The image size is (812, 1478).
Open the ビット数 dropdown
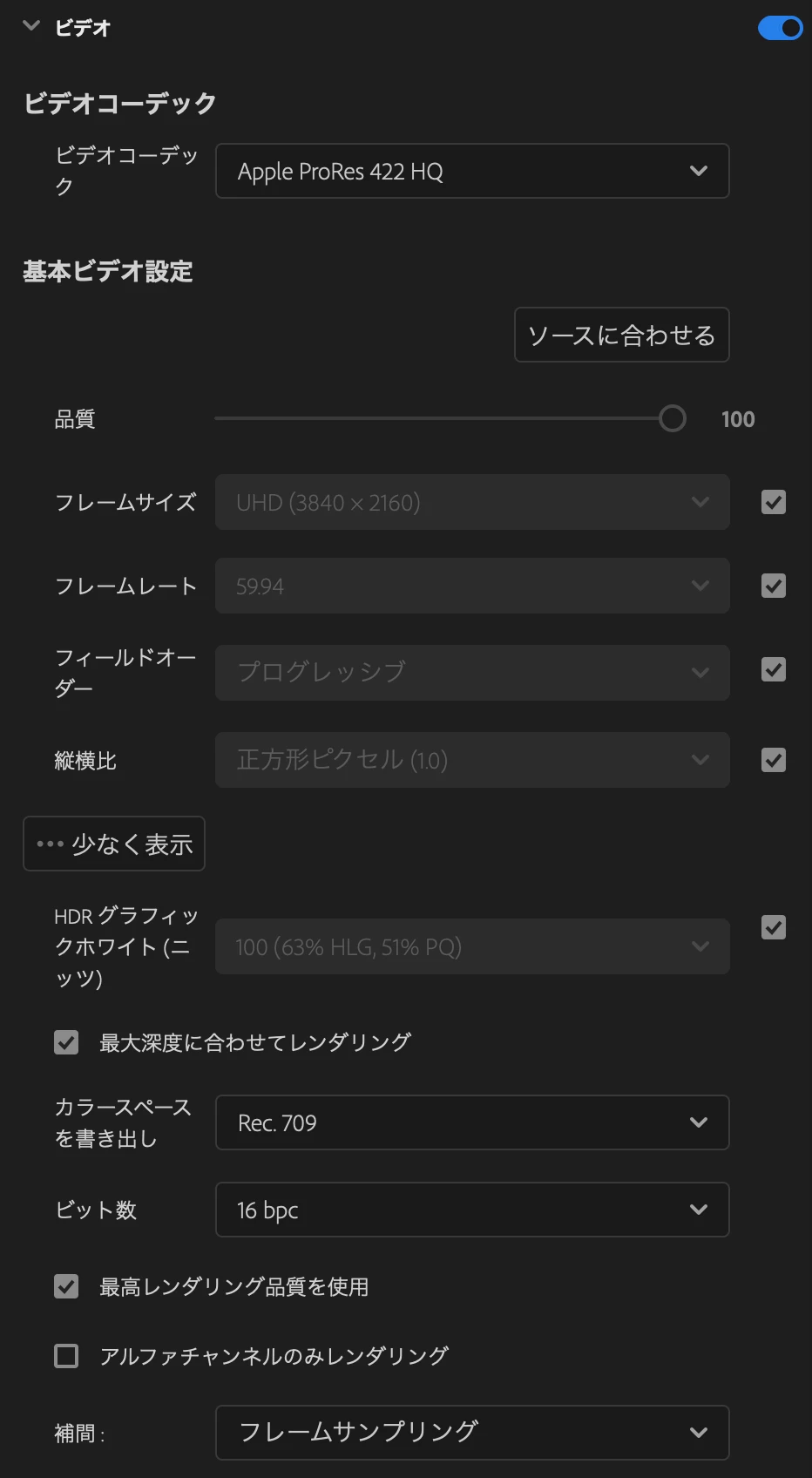[x=472, y=1210]
